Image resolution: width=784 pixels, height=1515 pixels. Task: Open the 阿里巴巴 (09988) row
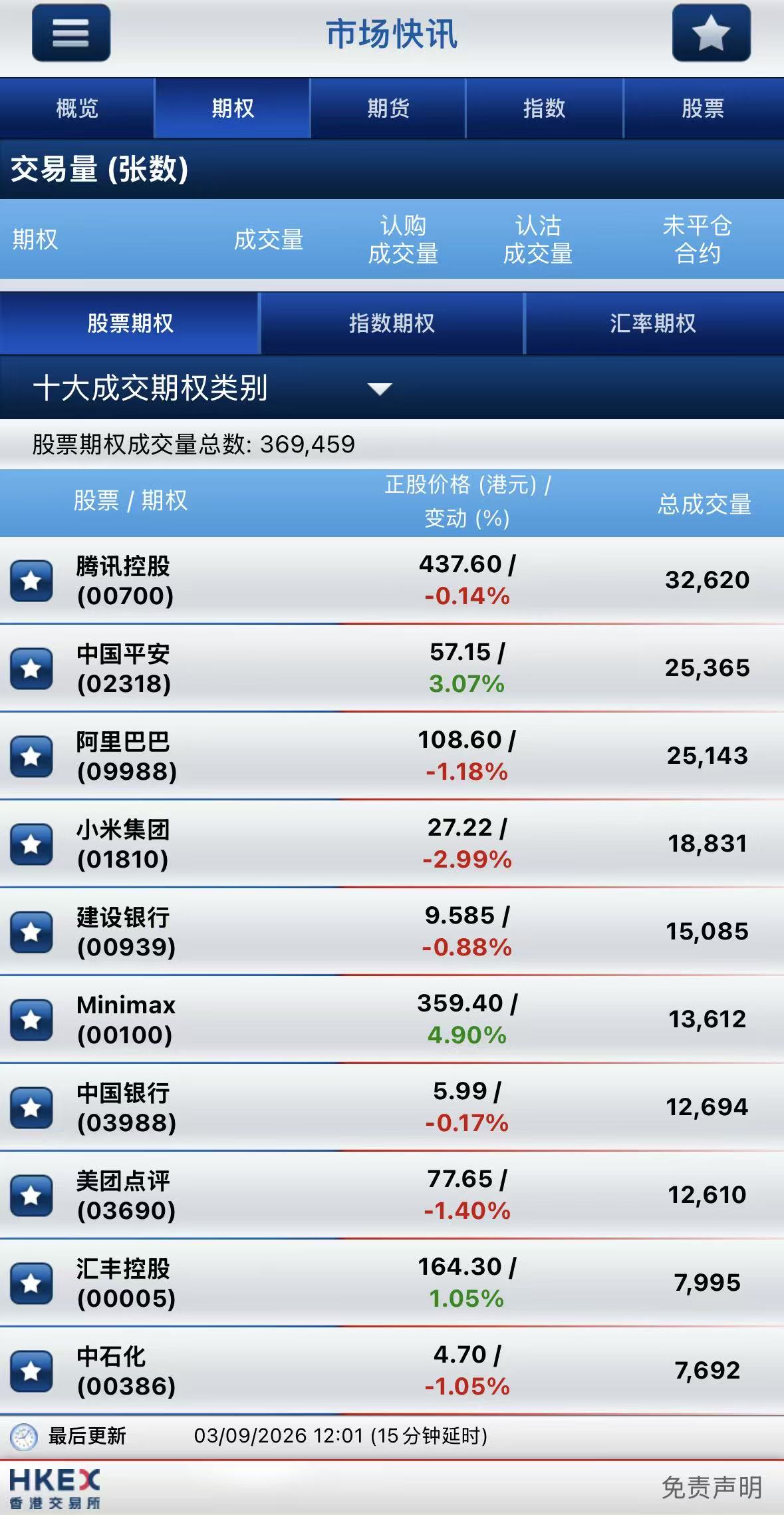click(392, 756)
